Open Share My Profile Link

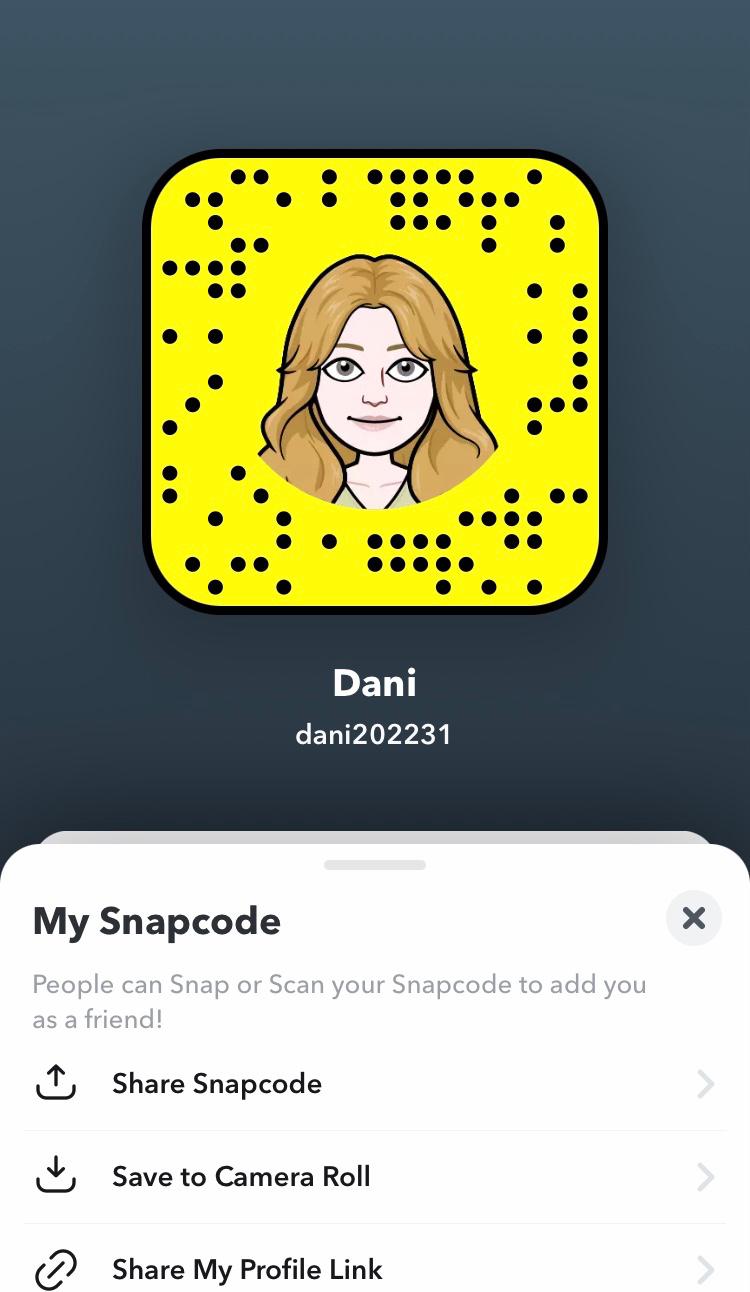247,1270
